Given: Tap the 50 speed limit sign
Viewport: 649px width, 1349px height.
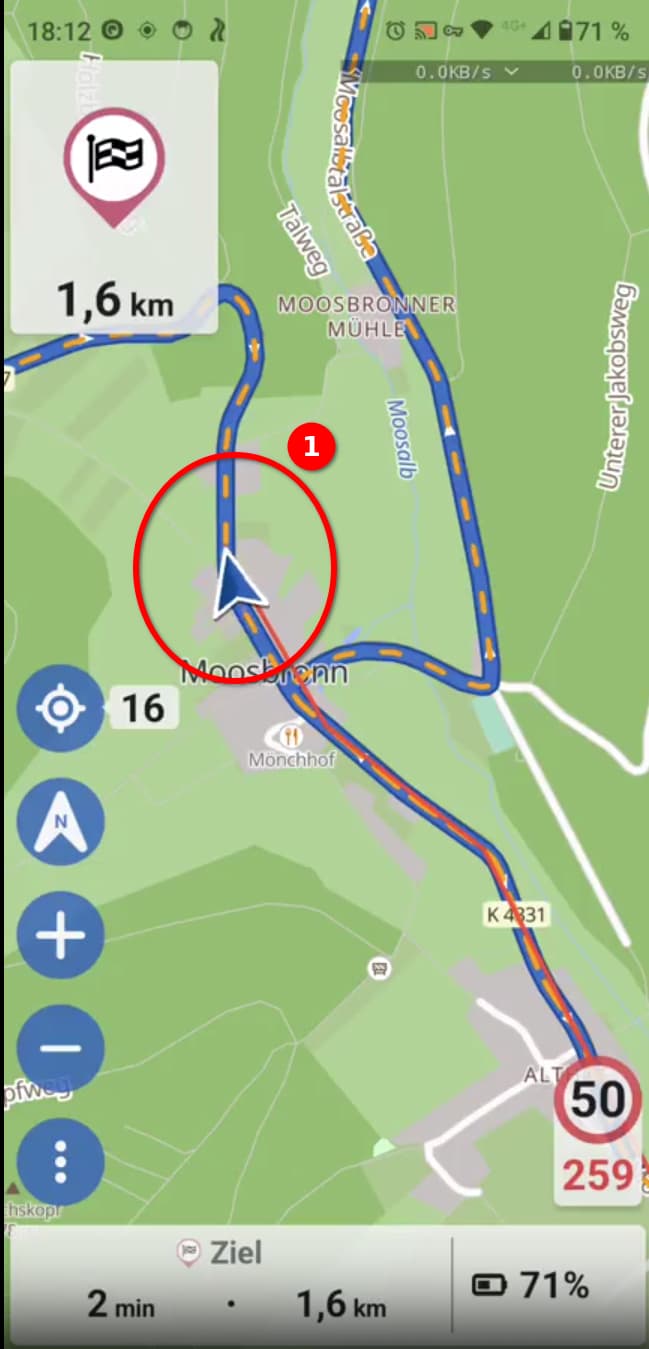Looking at the screenshot, I should pos(597,1102).
